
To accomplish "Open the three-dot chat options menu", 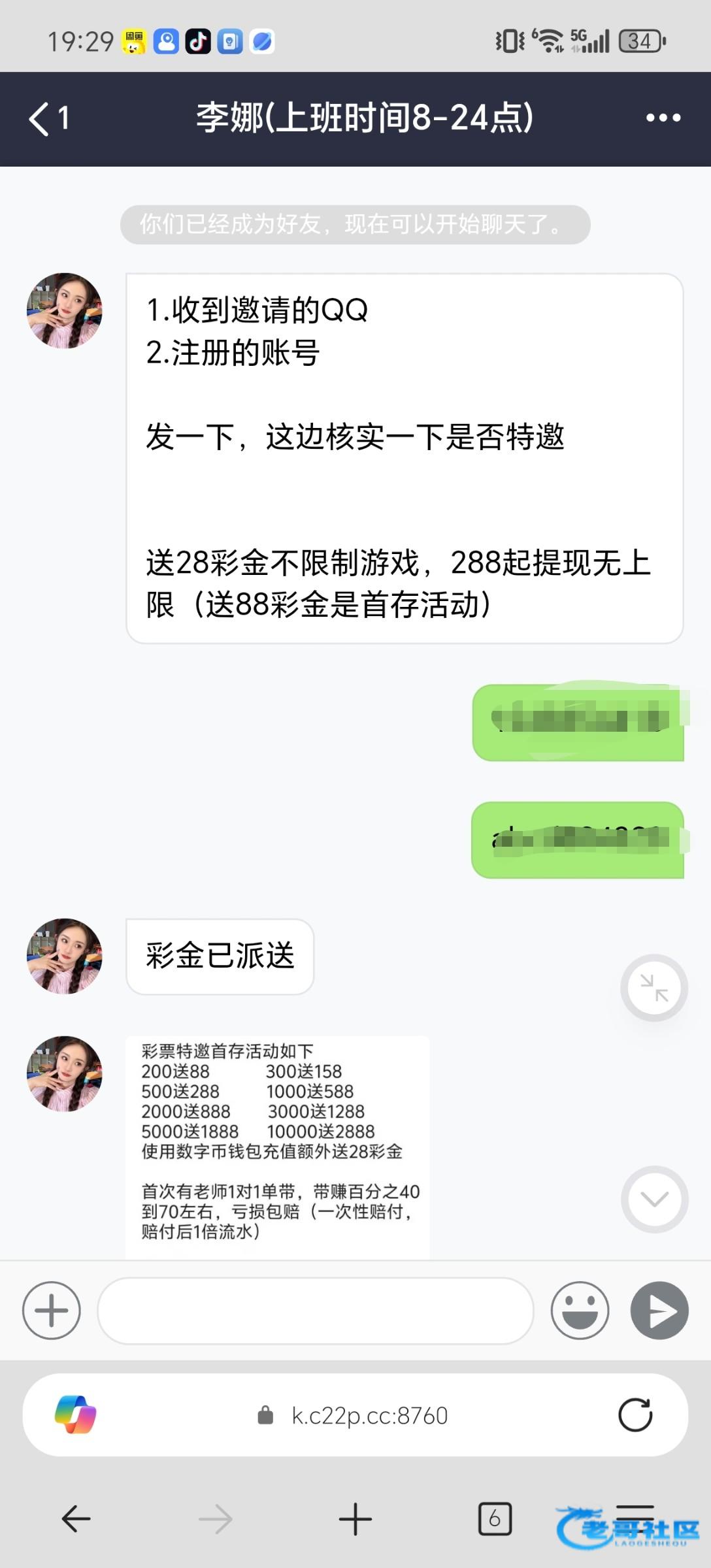I will tap(663, 118).
